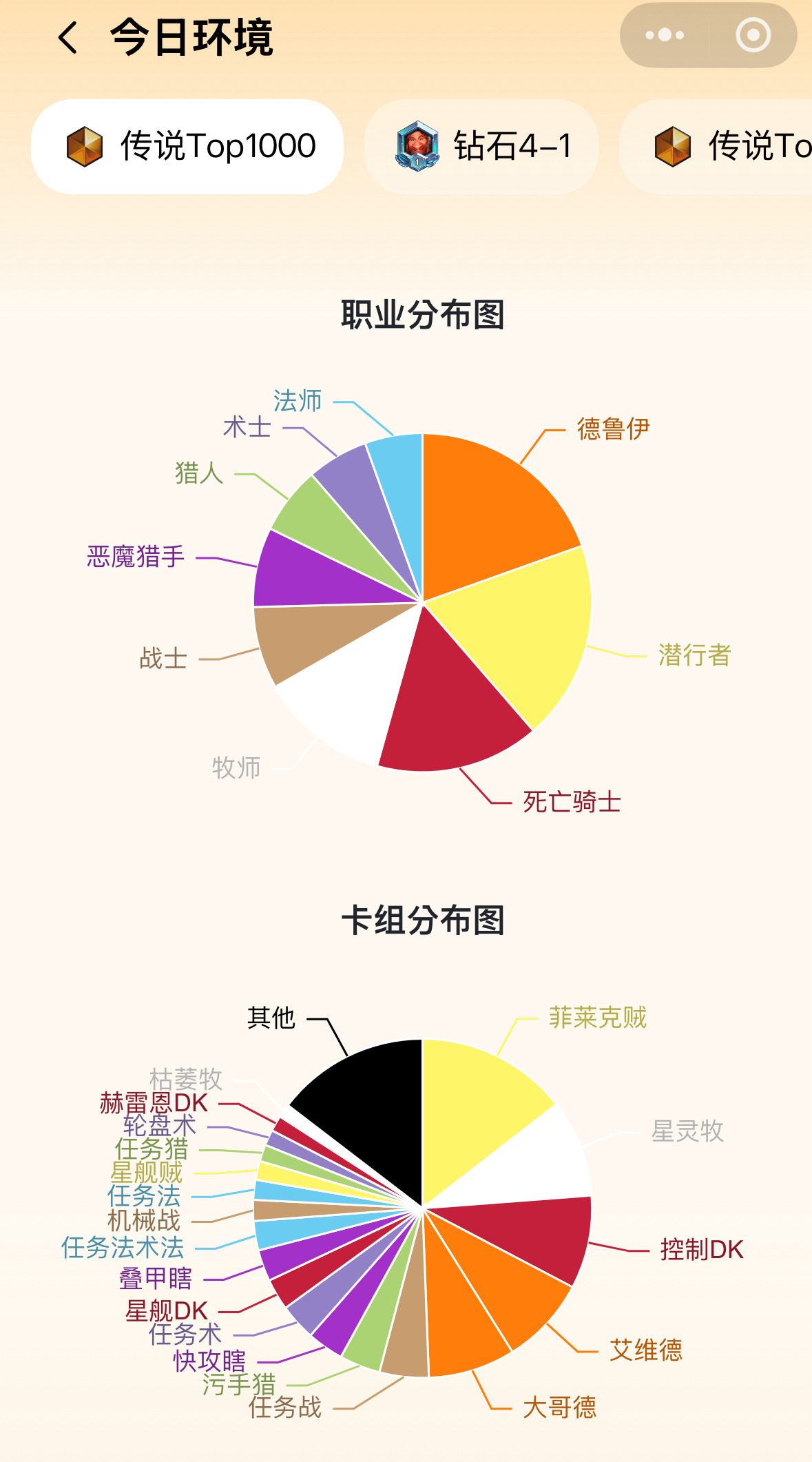Close the mini program via circle button
This screenshot has height=1462, width=812.
(753, 35)
